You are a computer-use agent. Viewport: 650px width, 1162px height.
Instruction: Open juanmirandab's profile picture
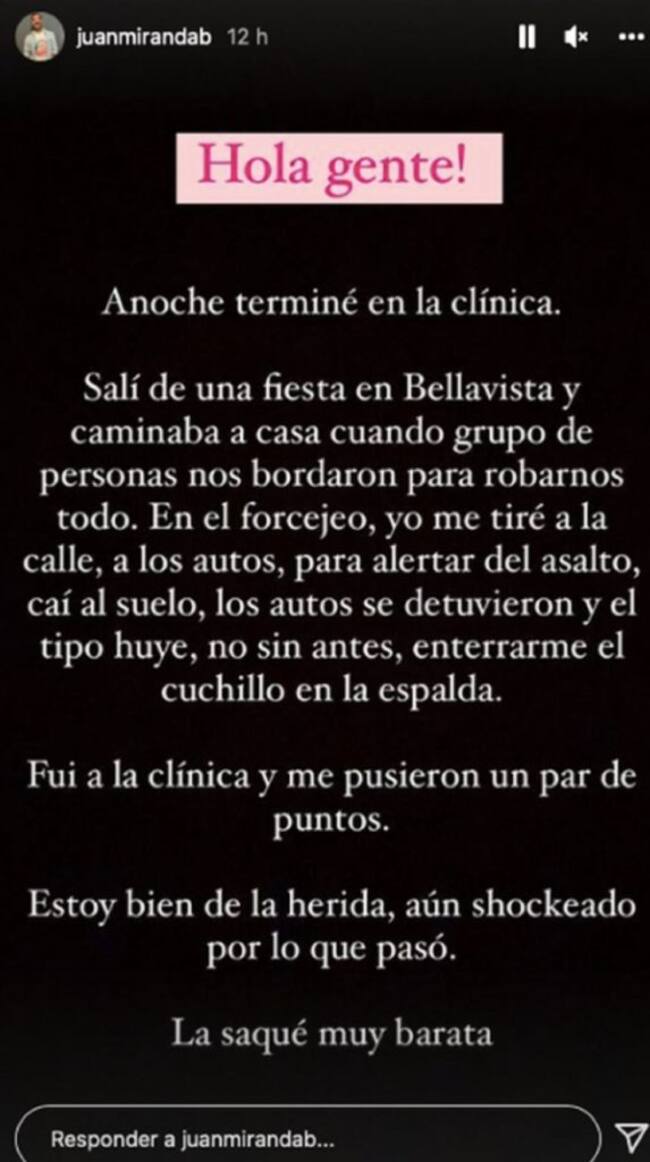pos(39,37)
